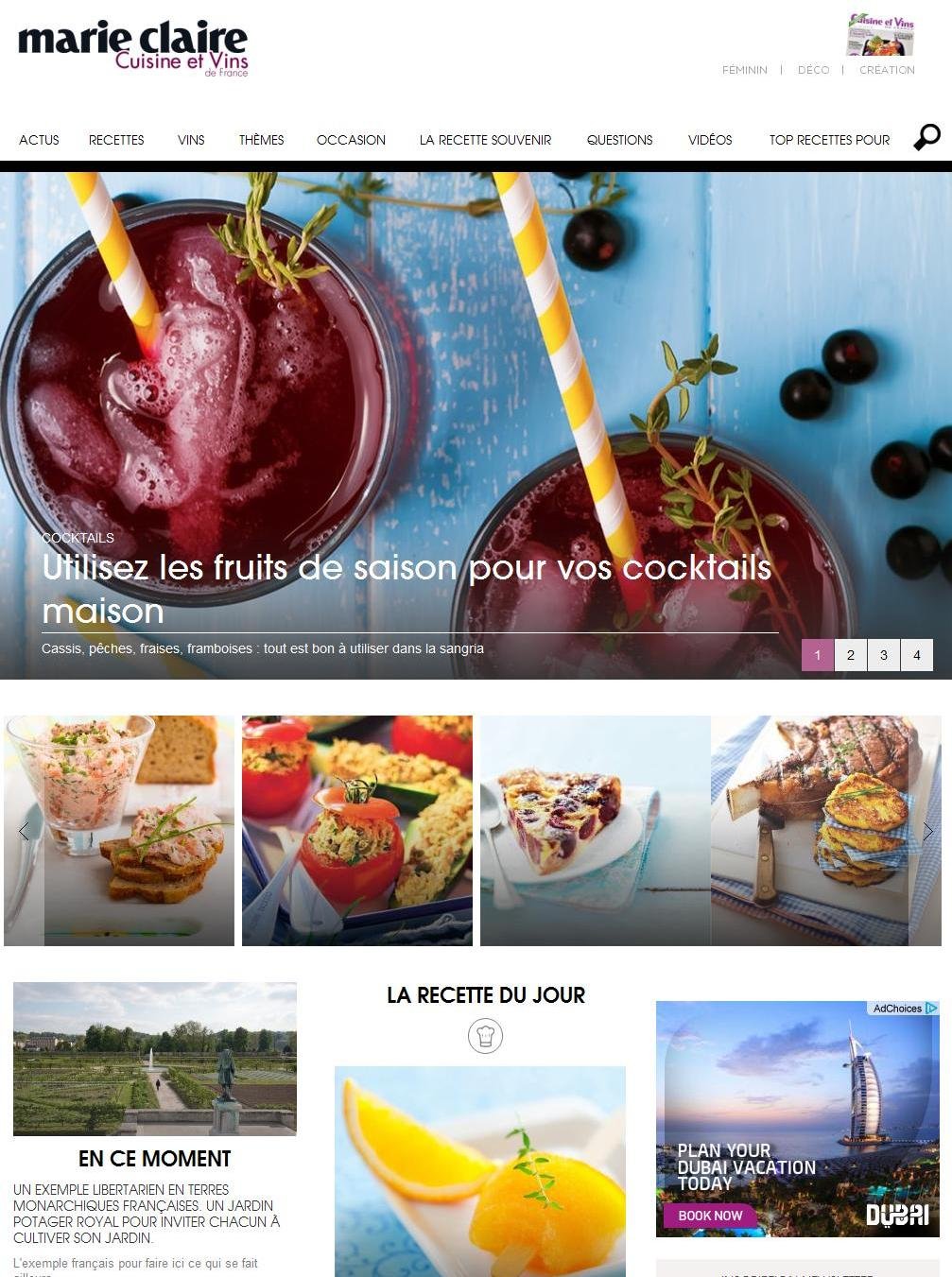The image size is (952, 1277).
Task: Open the RECETTES menu
Action: coord(116,139)
